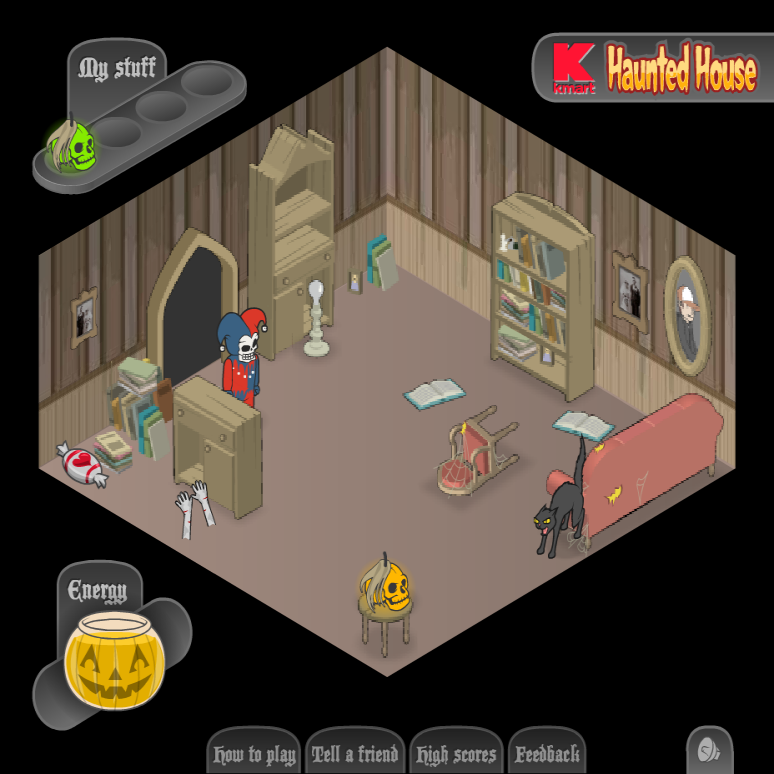This screenshot has height=774, width=774.
Task: Tap the Tell a friend button
Action: [x=355, y=754]
